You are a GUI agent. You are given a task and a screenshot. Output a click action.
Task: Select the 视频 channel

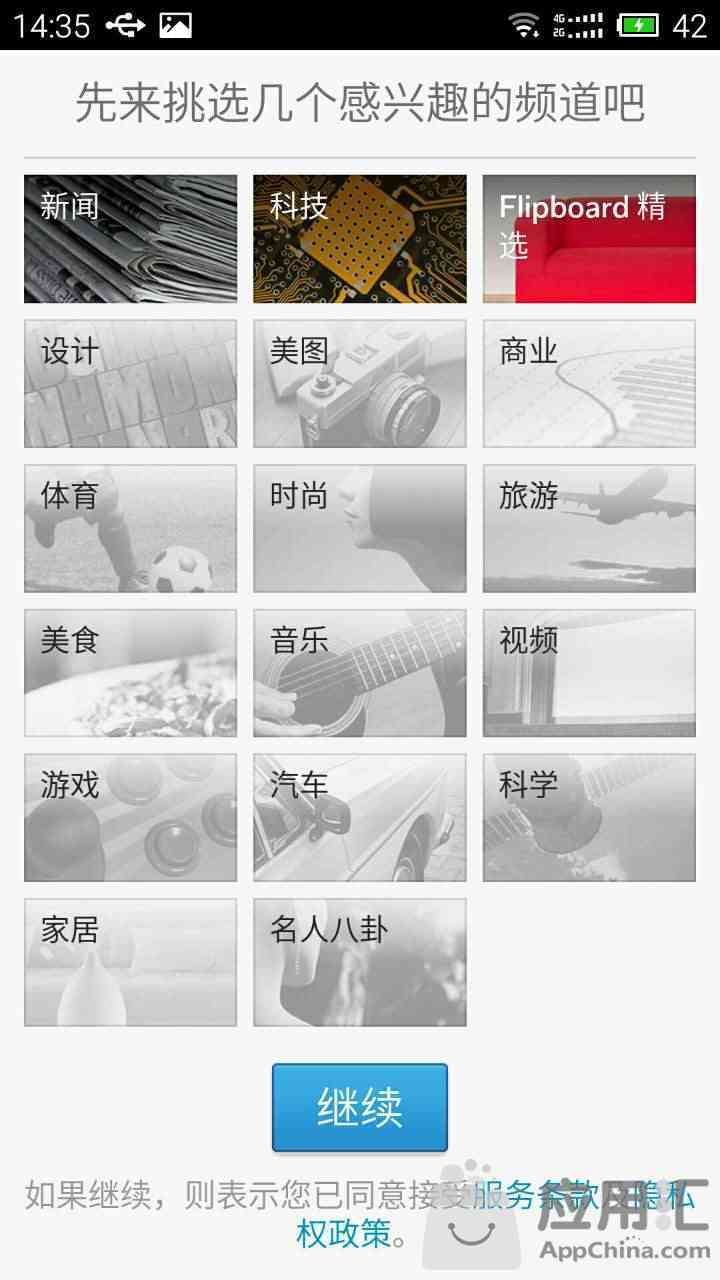[589, 673]
